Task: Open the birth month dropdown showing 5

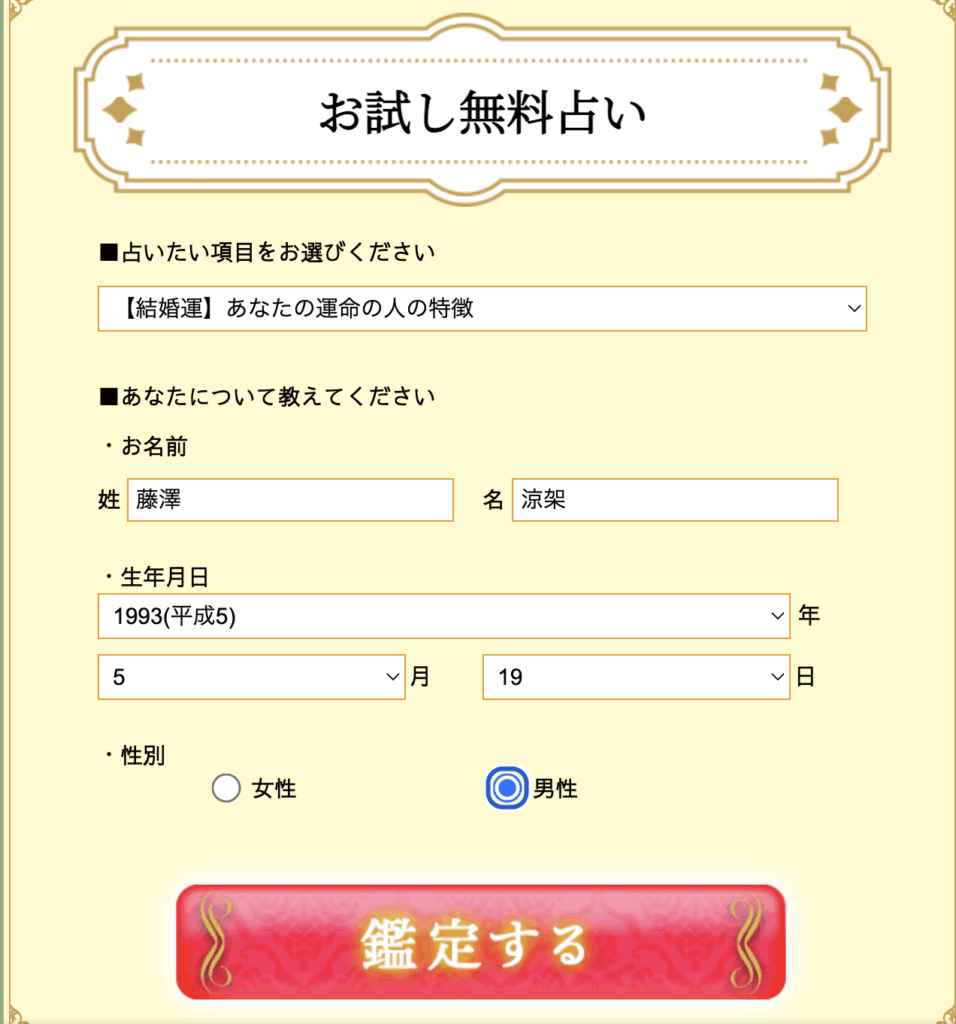Action: coord(251,677)
